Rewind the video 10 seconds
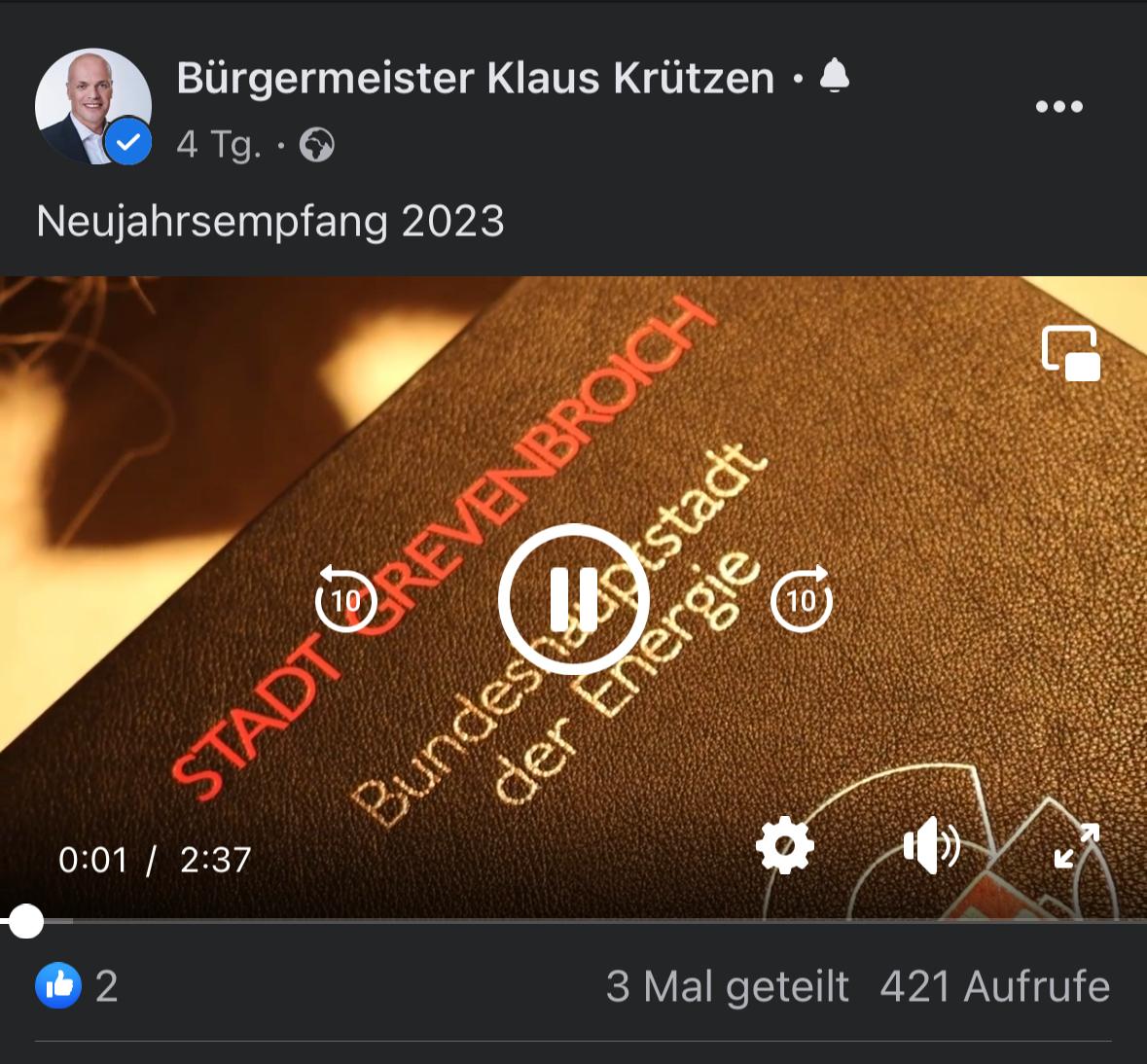This screenshot has height=1064, width=1147. [345, 599]
